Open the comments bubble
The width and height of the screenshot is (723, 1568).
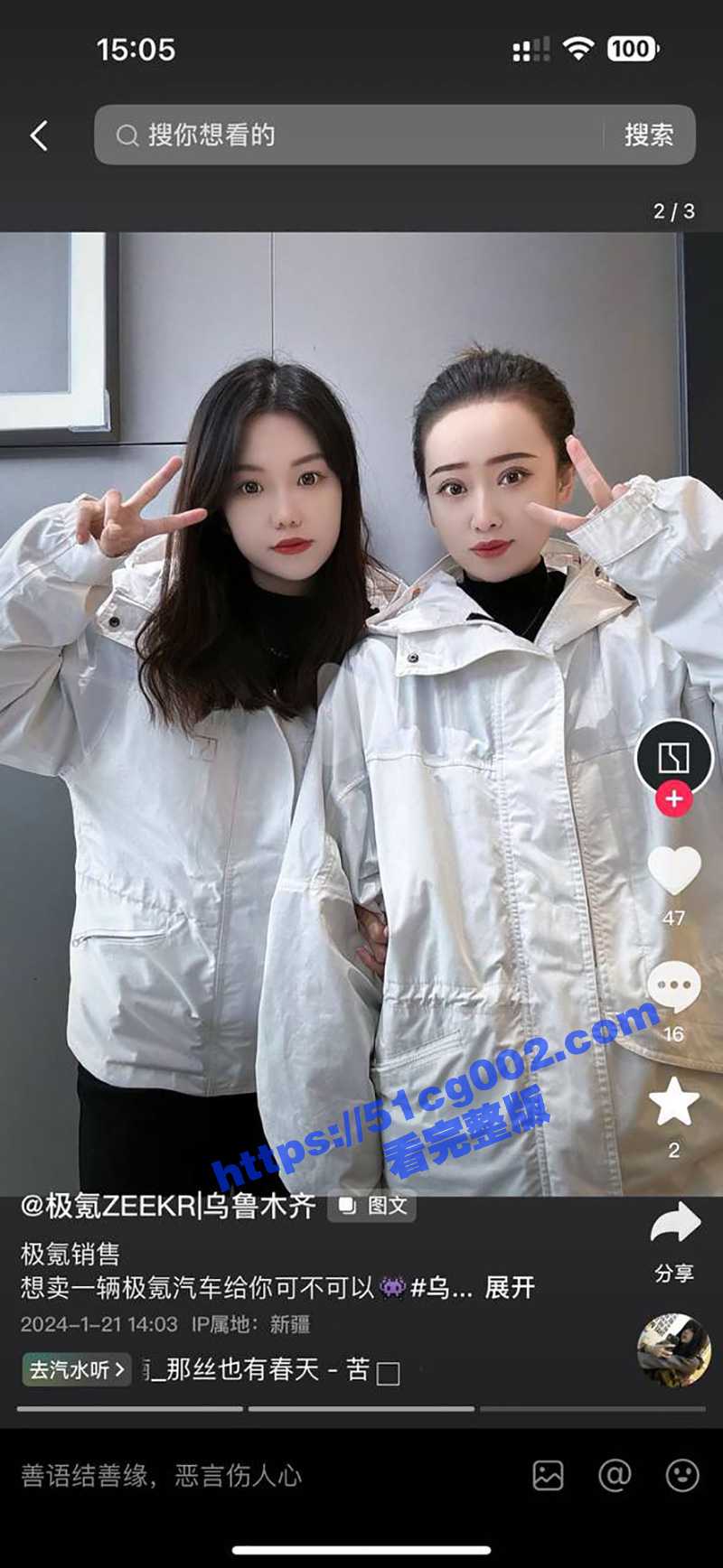[674, 987]
